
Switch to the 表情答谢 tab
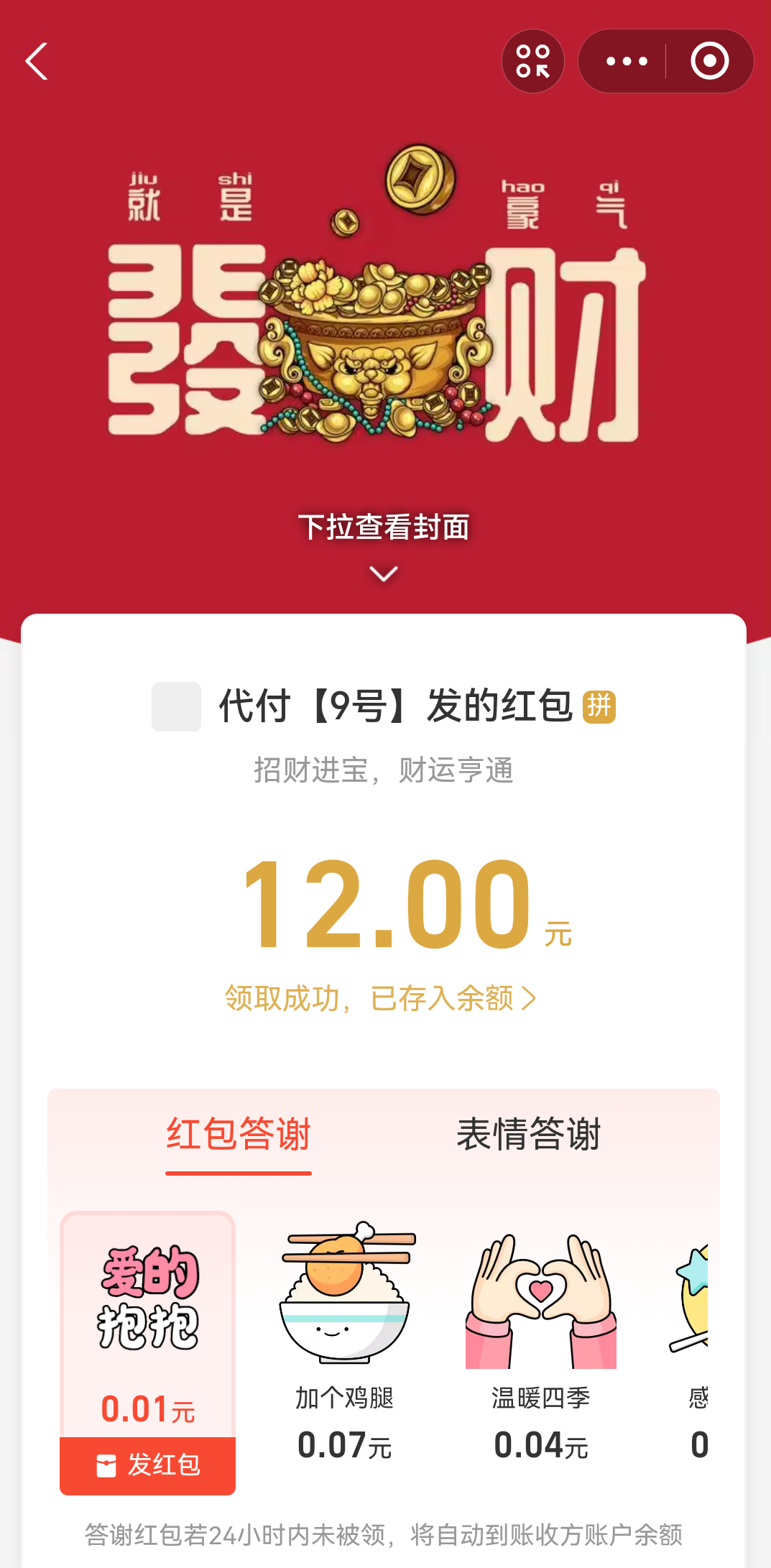pos(530,1134)
